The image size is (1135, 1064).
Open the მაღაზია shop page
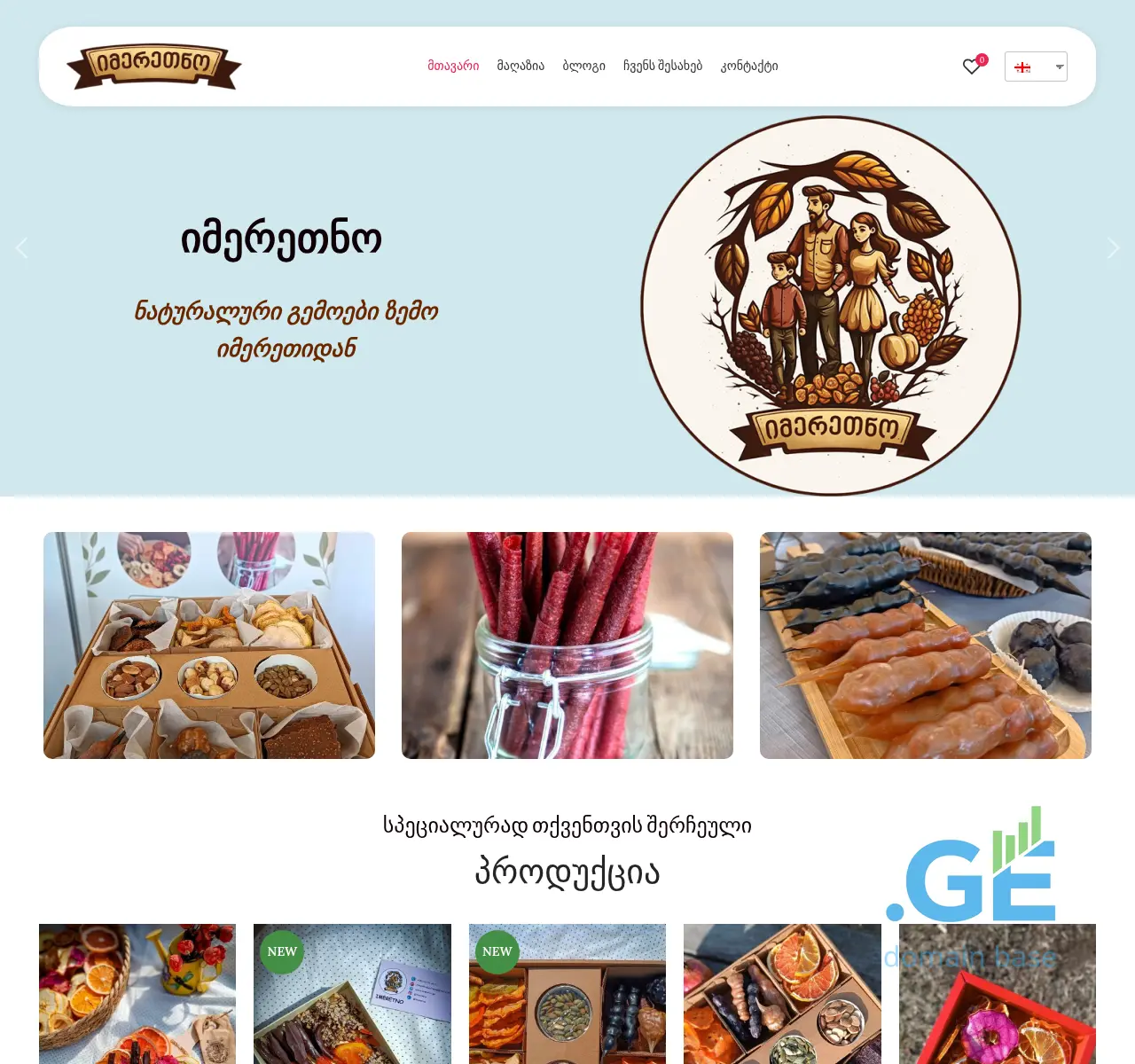pyautogui.click(x=521, y=66)
